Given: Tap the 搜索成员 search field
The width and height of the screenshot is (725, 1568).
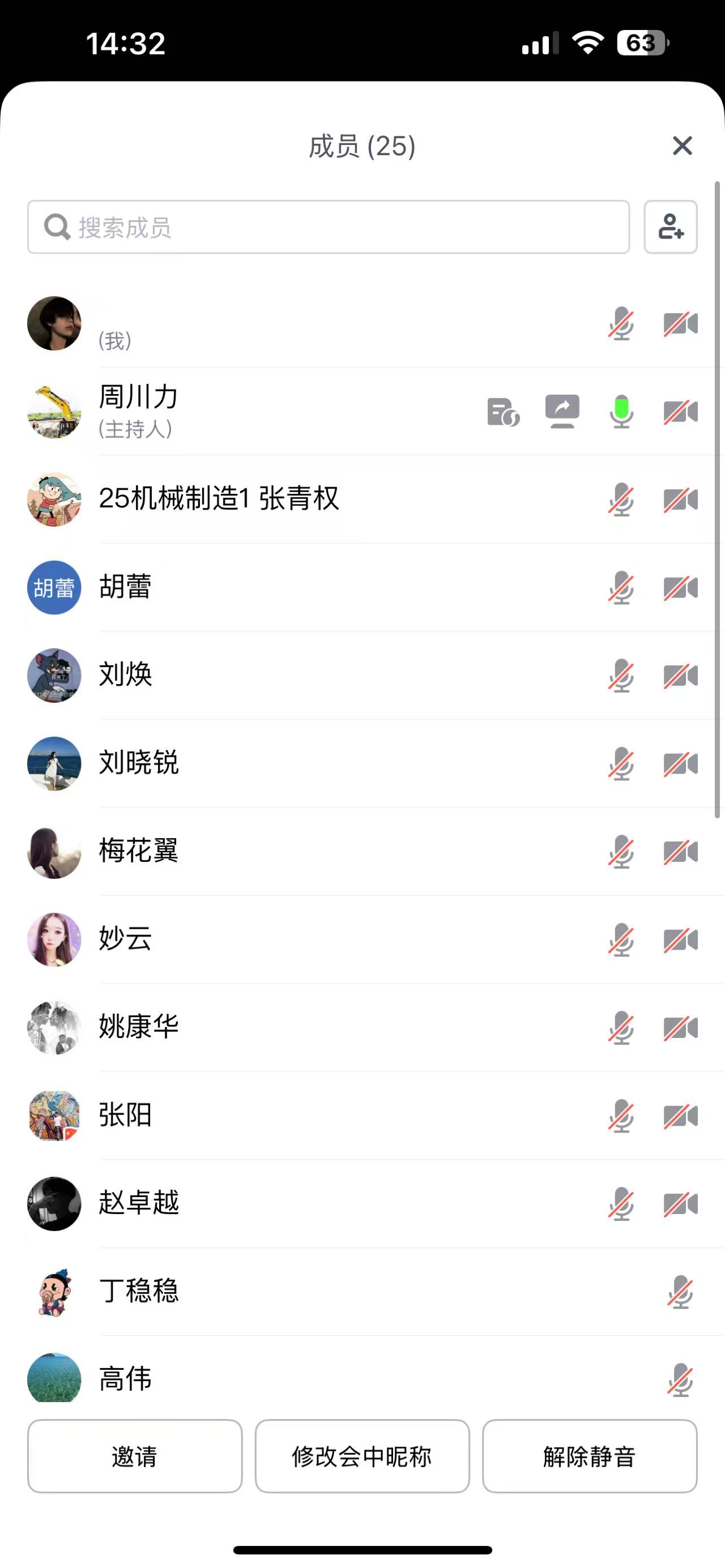Looking at the screenshot, I should click(x=329, y=227).
